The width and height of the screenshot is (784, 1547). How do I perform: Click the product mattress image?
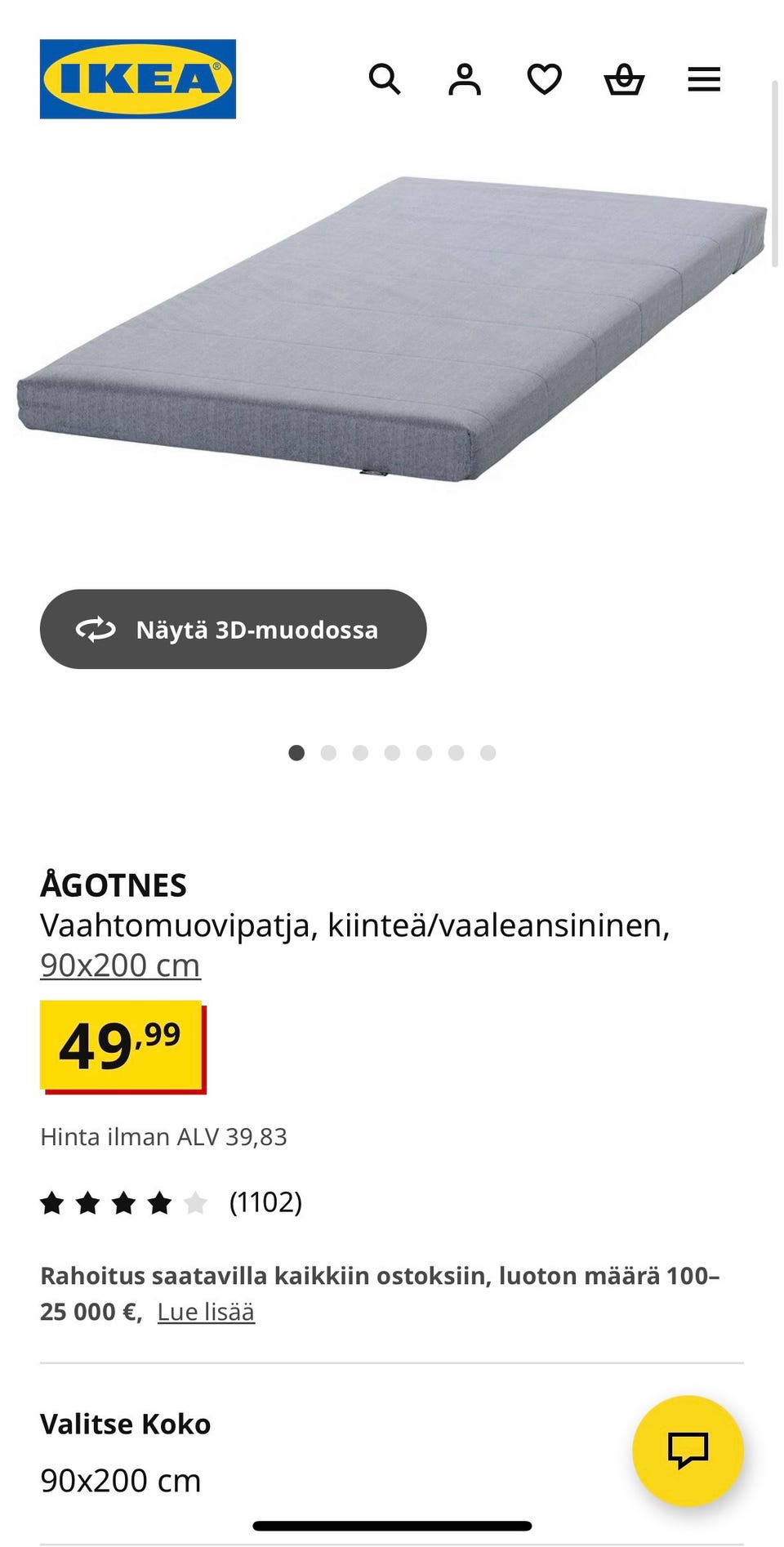pos(392,343)
